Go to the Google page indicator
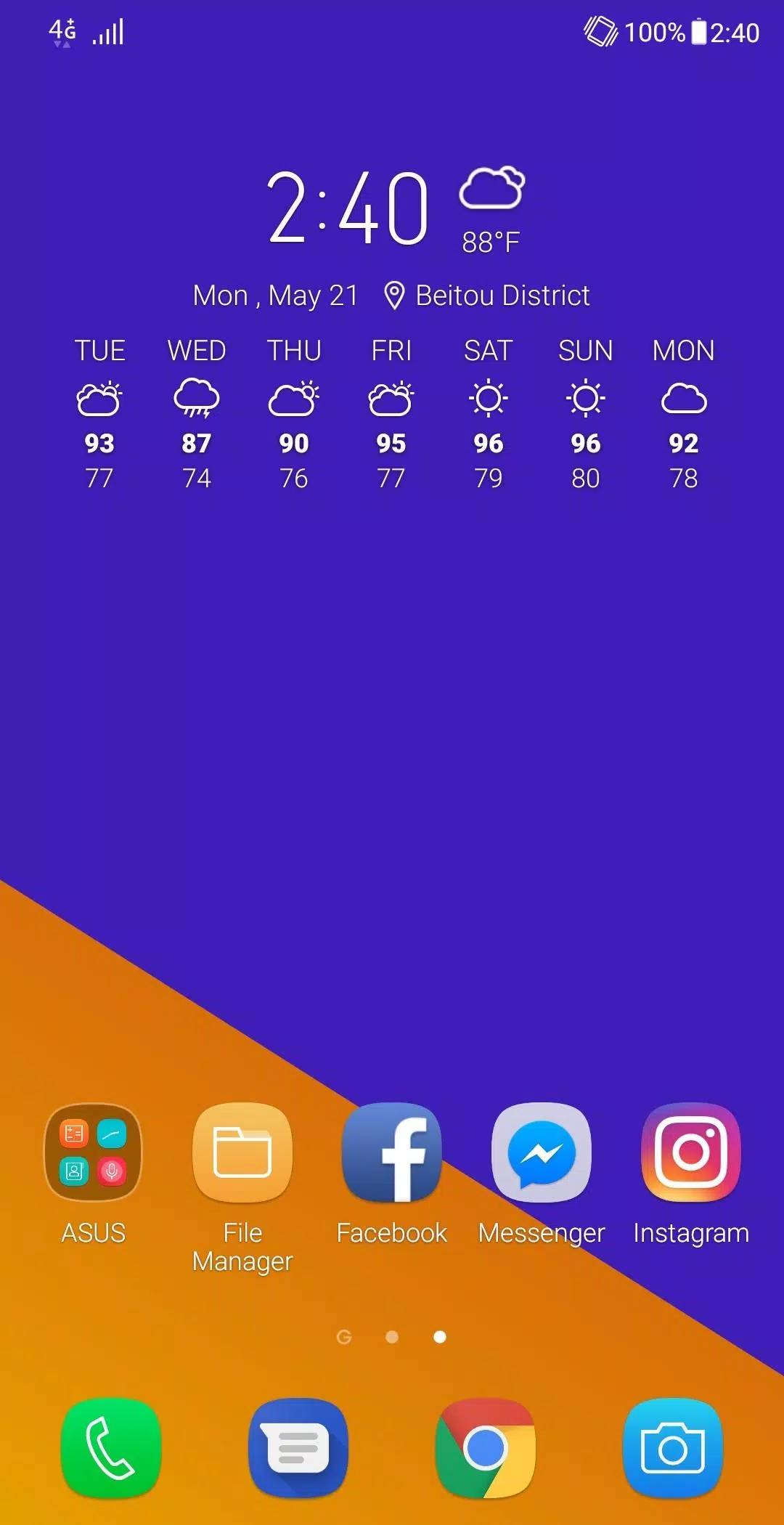Image resolution: width=784 pixels, height=1525 pixels. pos(344,1337)
